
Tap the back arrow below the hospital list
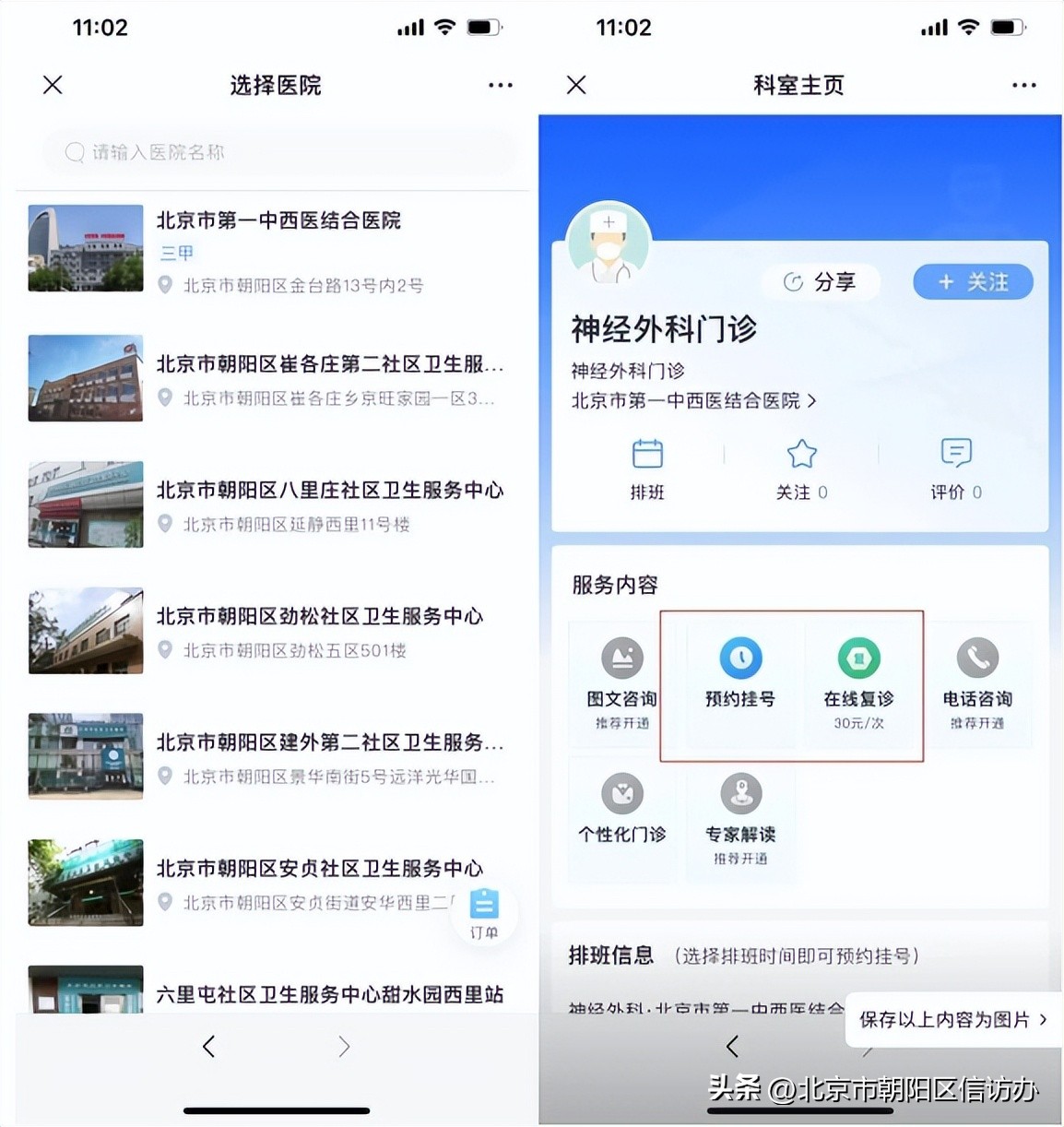(207, 1047)
